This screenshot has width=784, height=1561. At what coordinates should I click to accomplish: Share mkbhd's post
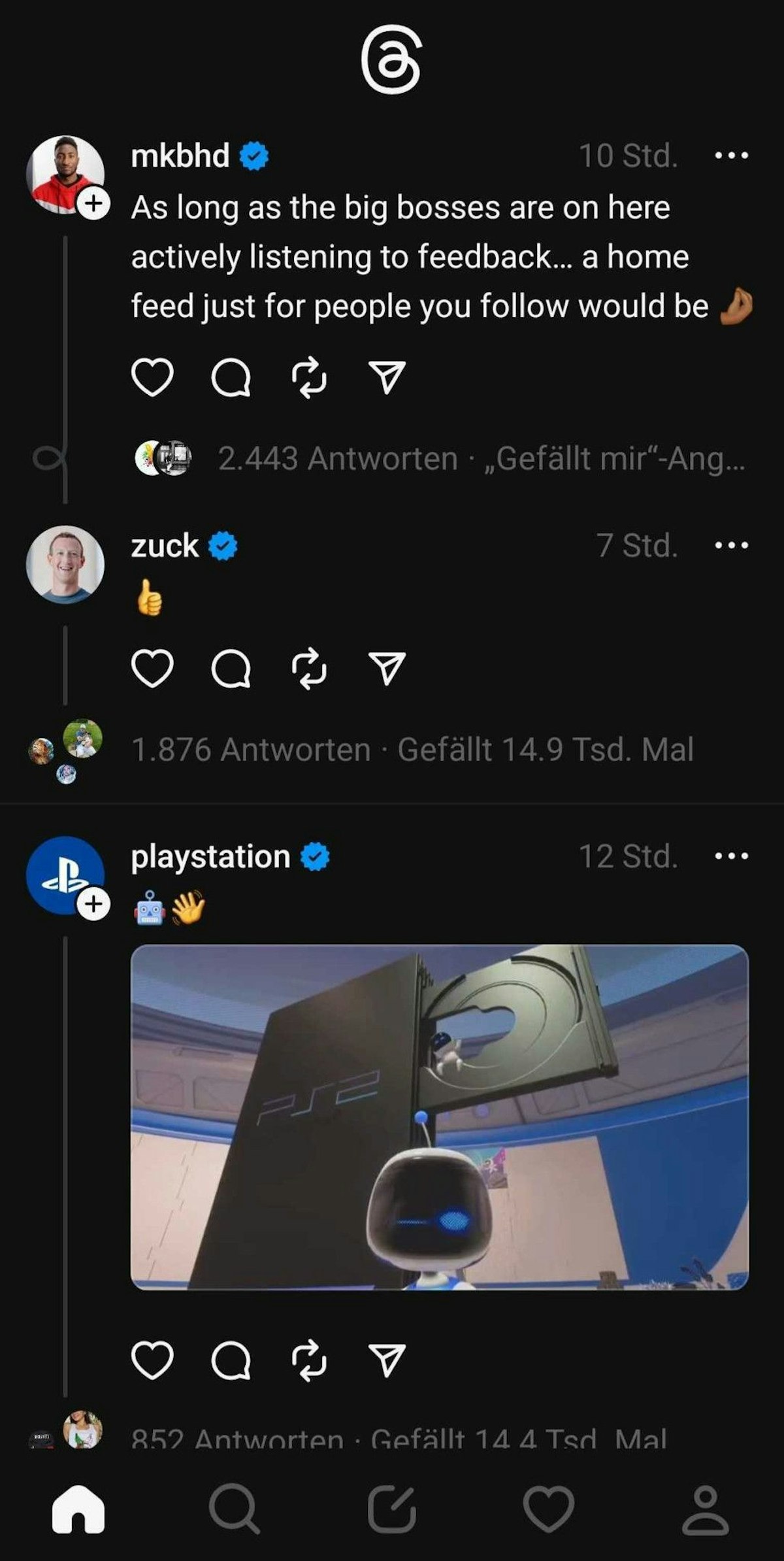pos(387,378)
